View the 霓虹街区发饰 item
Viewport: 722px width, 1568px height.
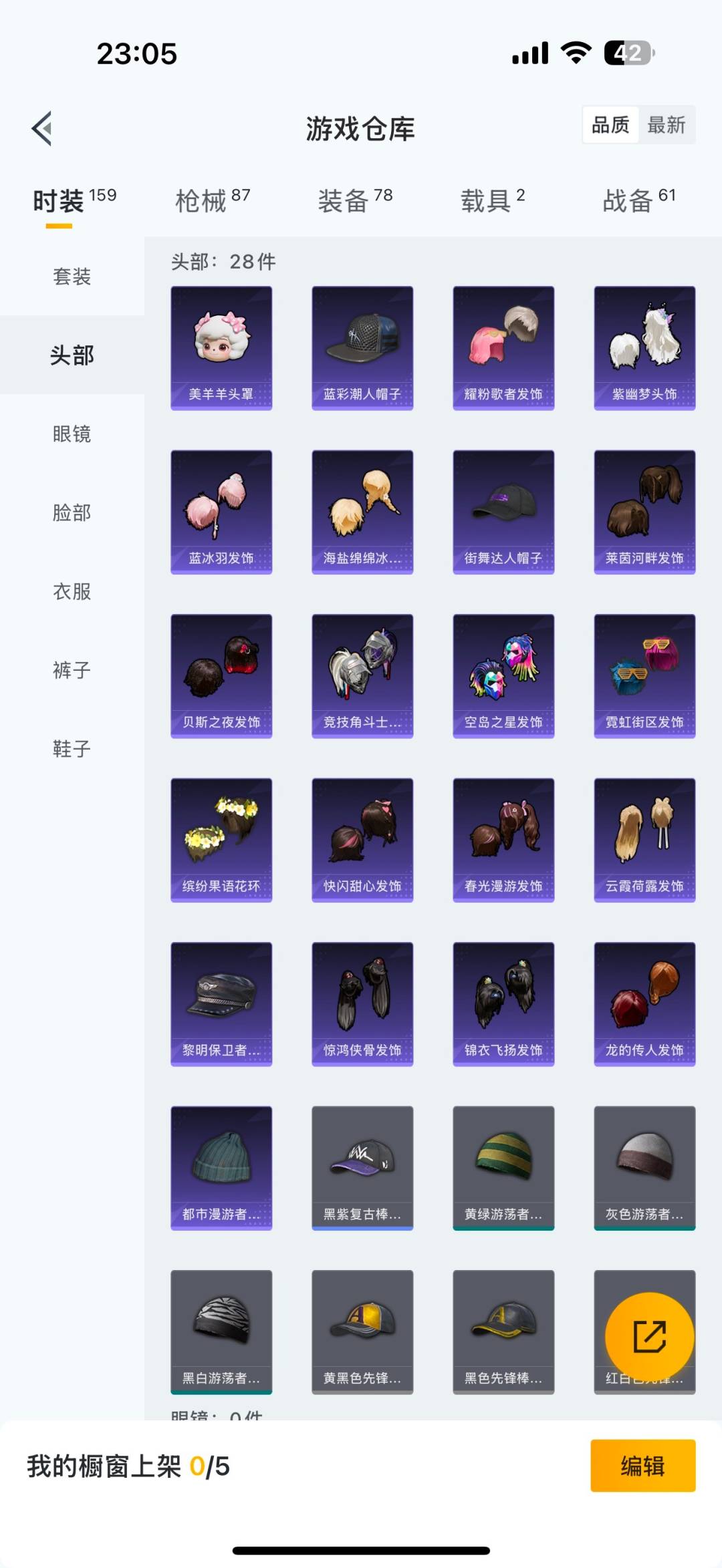[x=644, y=675]
